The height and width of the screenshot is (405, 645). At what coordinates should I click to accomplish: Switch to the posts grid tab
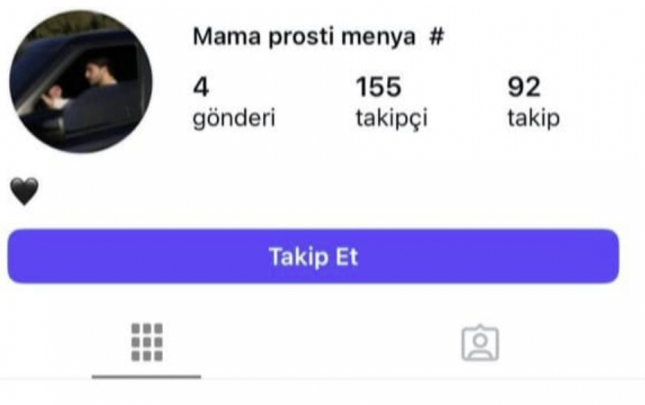[x=147, y=342]
